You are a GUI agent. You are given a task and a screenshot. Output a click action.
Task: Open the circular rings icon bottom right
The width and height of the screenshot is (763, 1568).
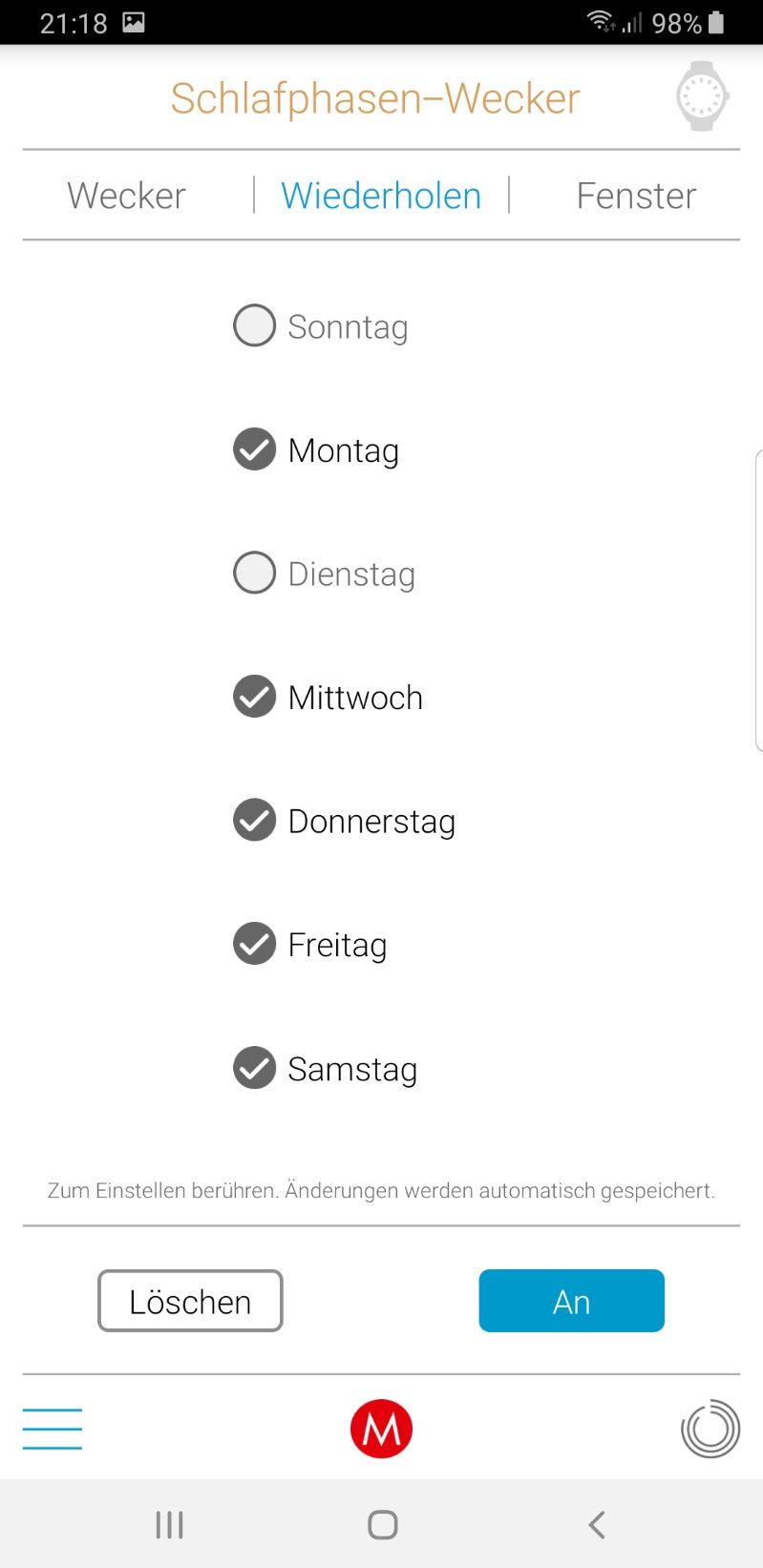(x=709, y=1428)
